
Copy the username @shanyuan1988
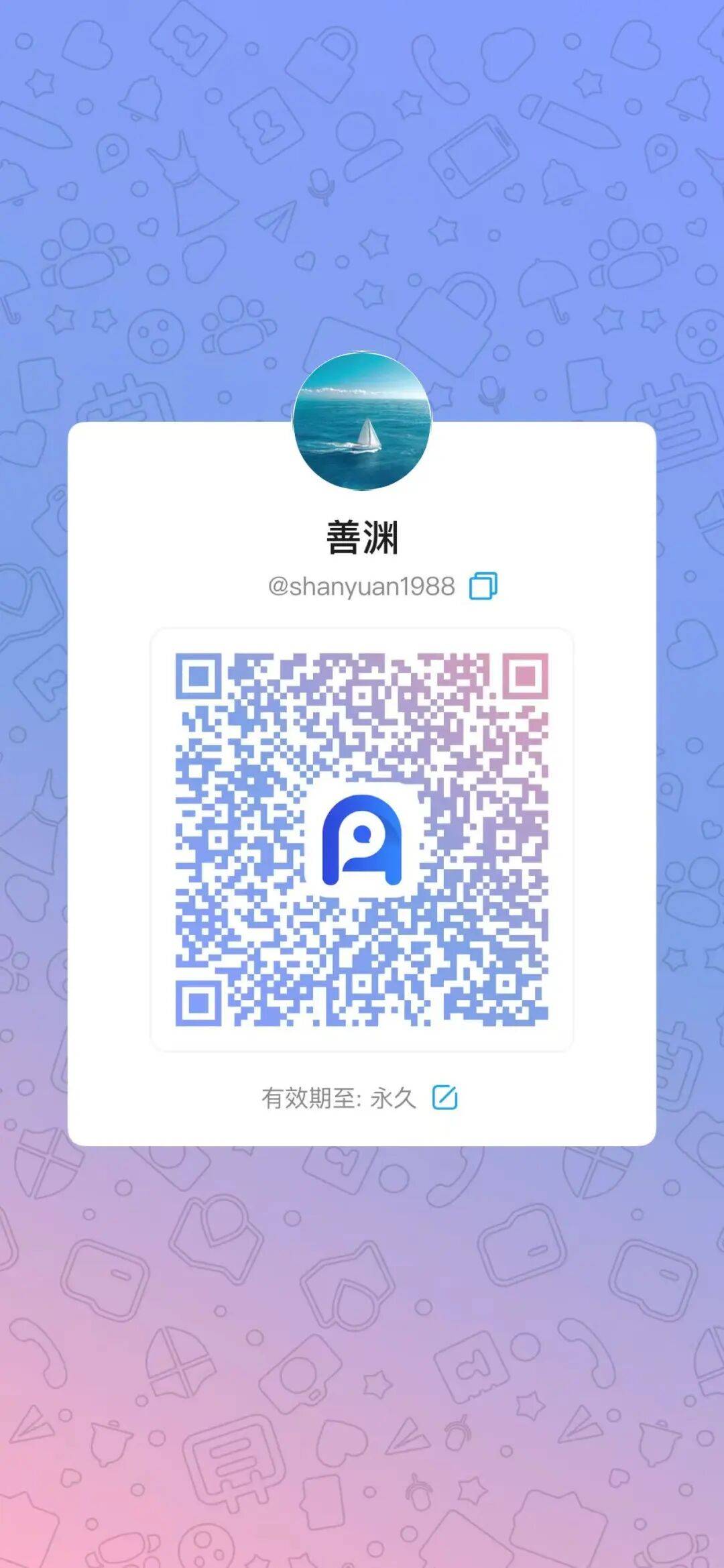tap(483, 586)
